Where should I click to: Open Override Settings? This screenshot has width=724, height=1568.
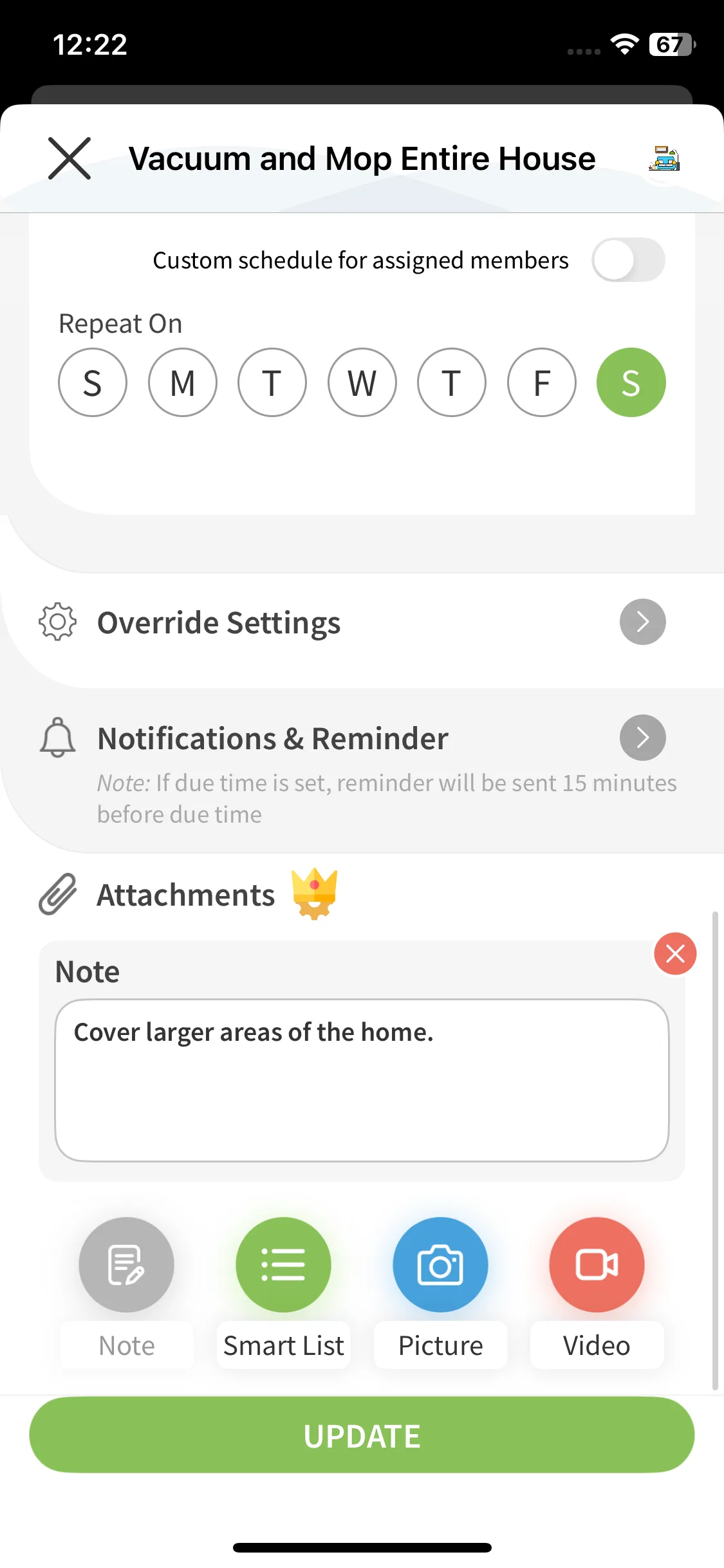[x=642, y=622]
